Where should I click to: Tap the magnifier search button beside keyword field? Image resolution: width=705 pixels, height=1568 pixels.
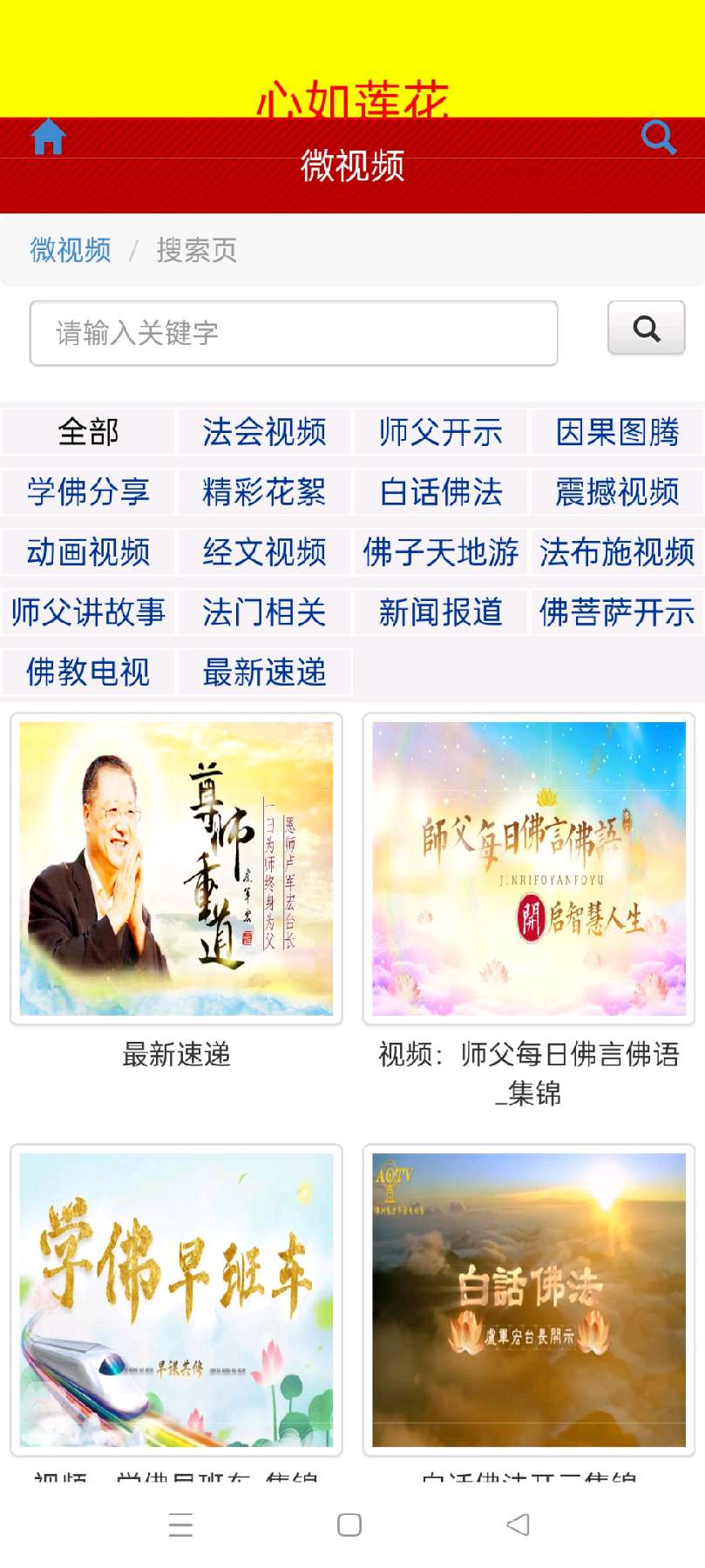[x=647, y=328]
